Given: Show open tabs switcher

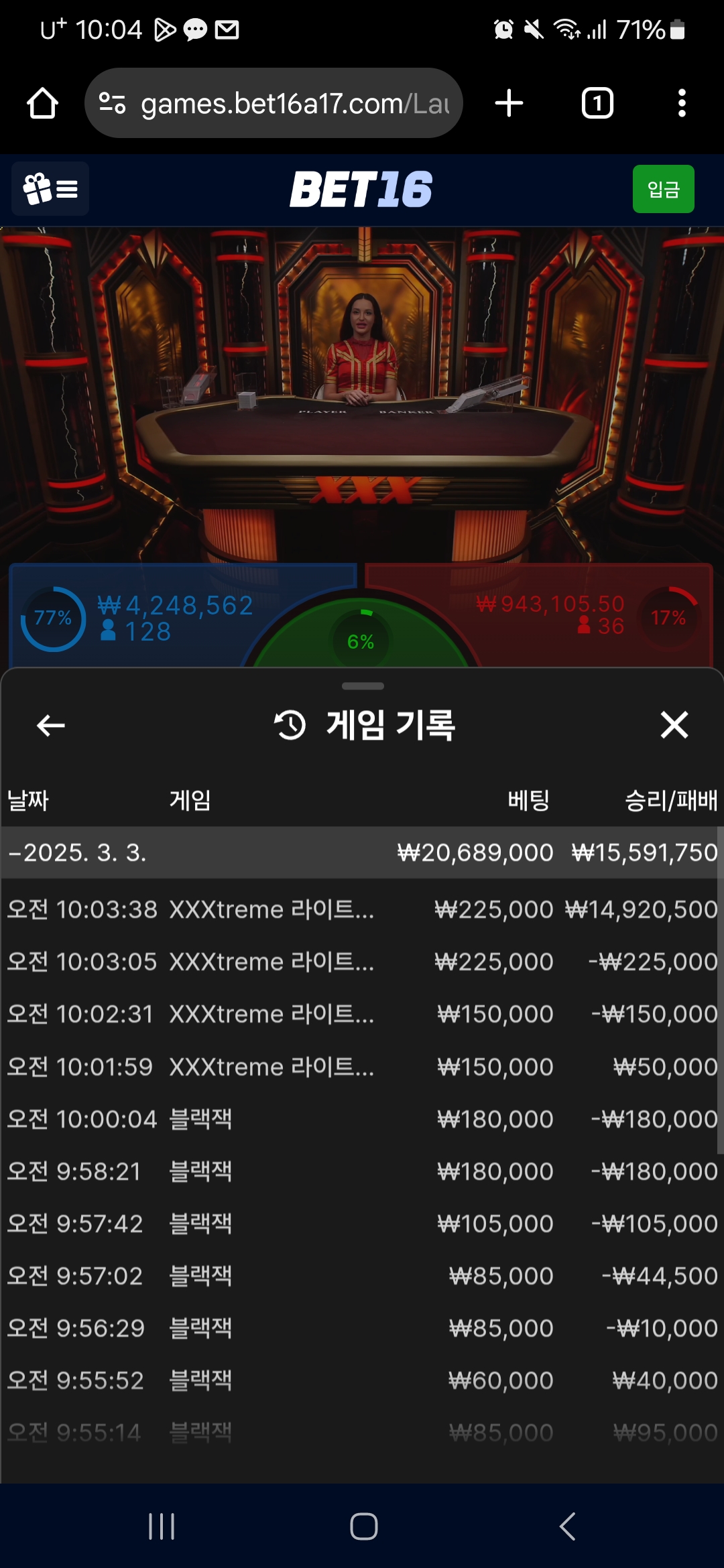Looking at the screenshot, I should pyautogui.click(x=597, y=103).
